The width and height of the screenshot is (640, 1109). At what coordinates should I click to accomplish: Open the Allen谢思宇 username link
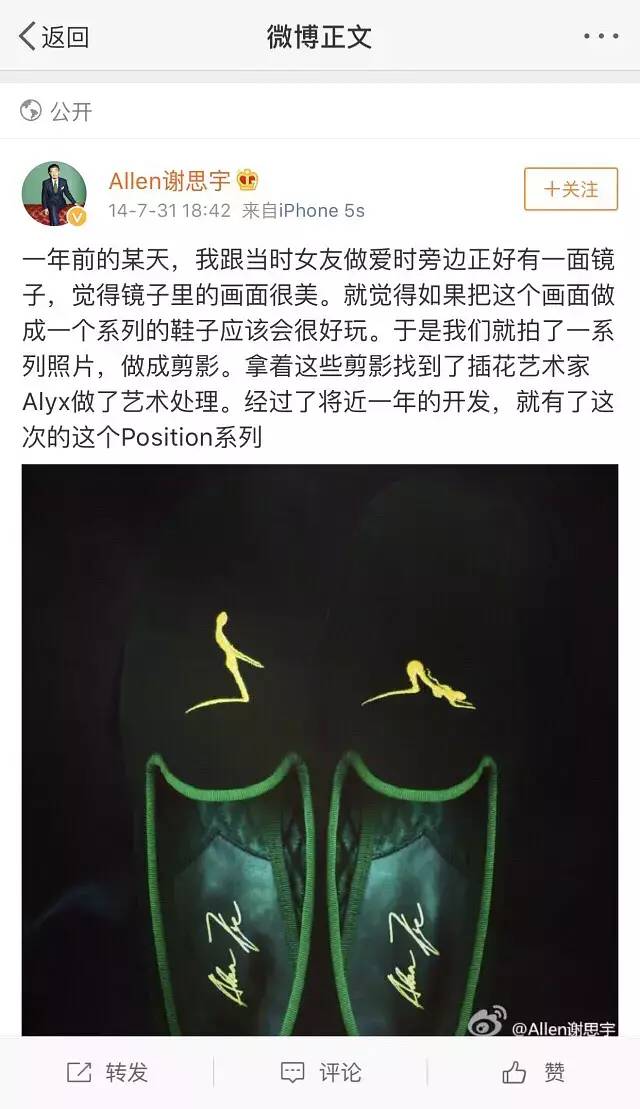coord(170,181)
